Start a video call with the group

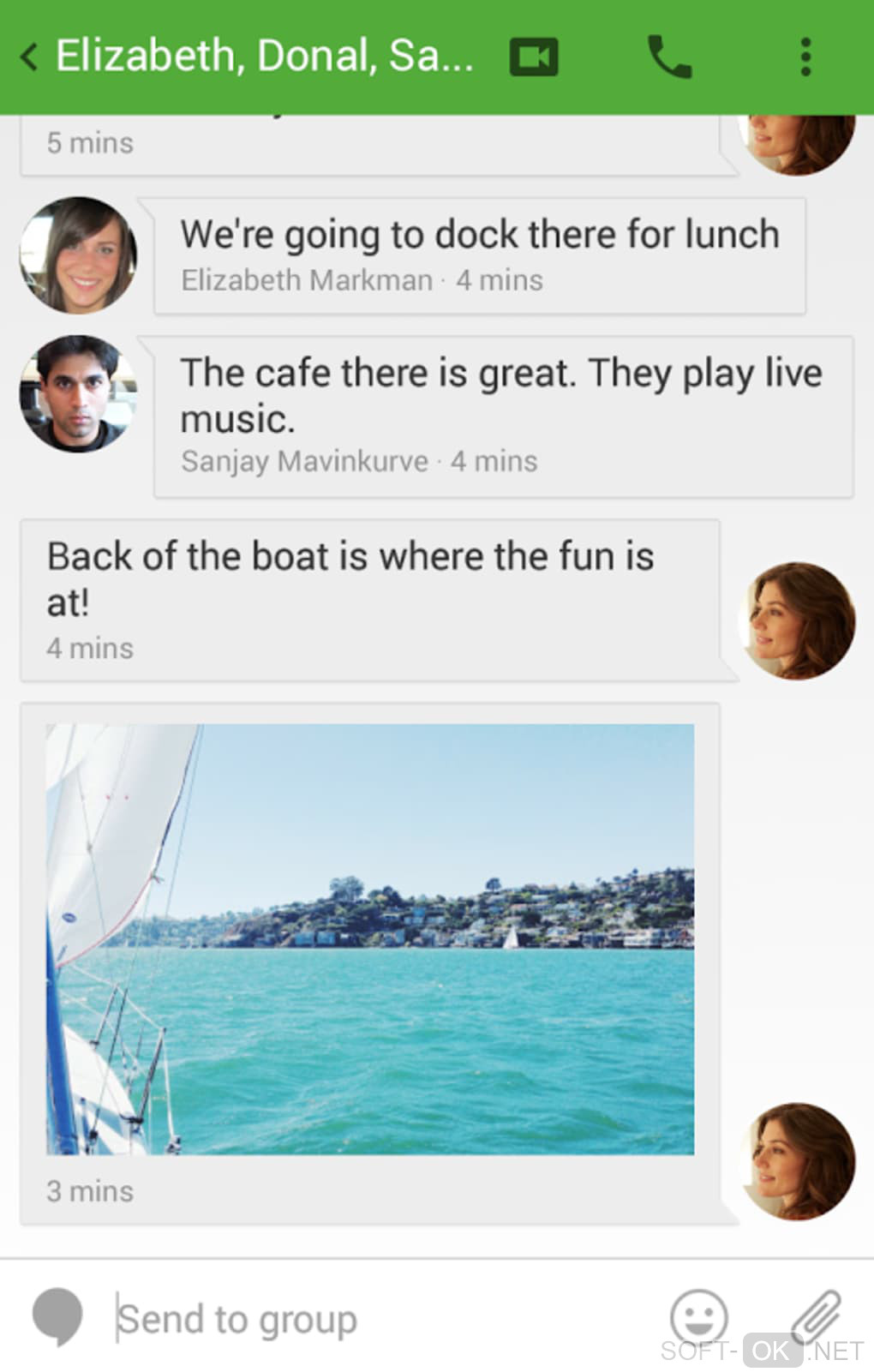(533, 57)
